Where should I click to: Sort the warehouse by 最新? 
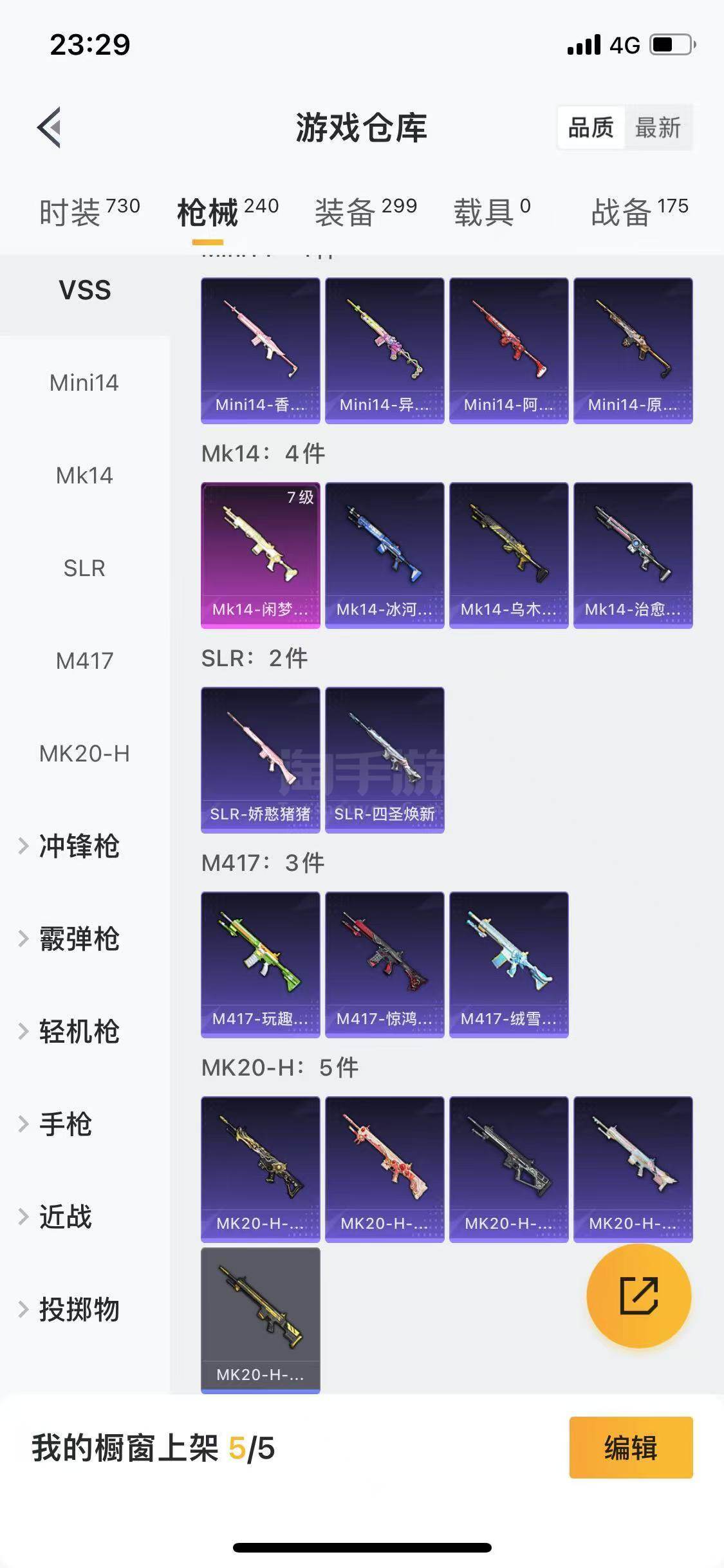tap(658, 127)
